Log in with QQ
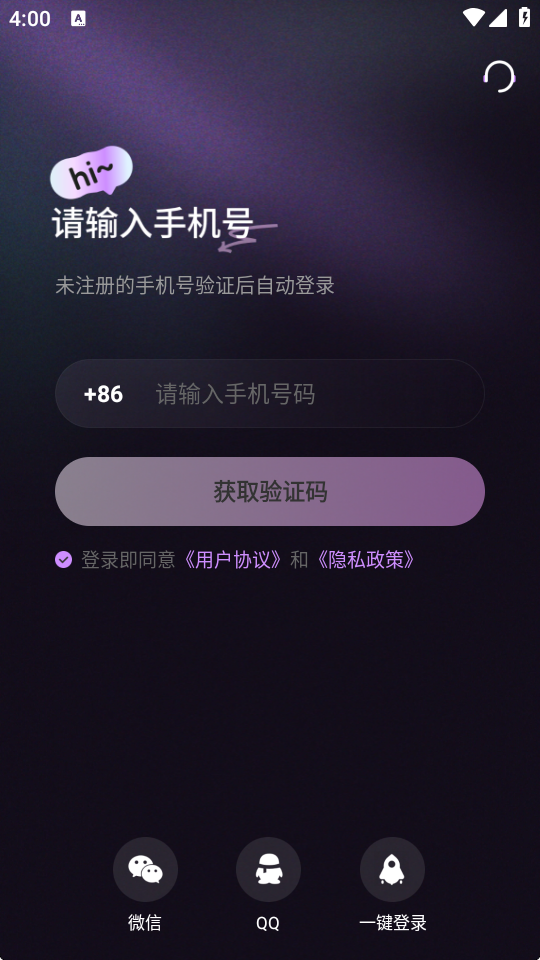Image resolution: width=540 pixels, height=960 pixels. 268,870
